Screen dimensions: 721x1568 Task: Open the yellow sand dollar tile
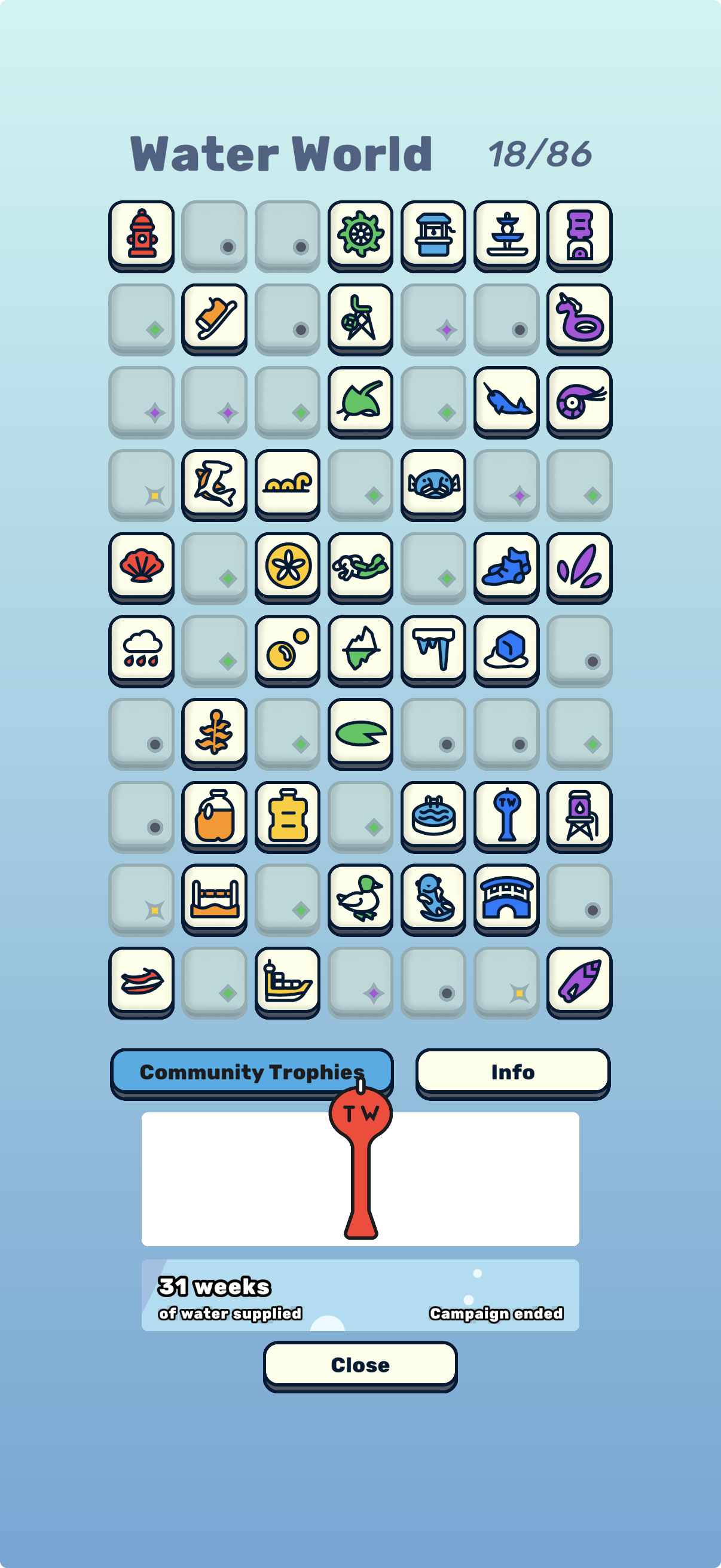pos(287,566)
